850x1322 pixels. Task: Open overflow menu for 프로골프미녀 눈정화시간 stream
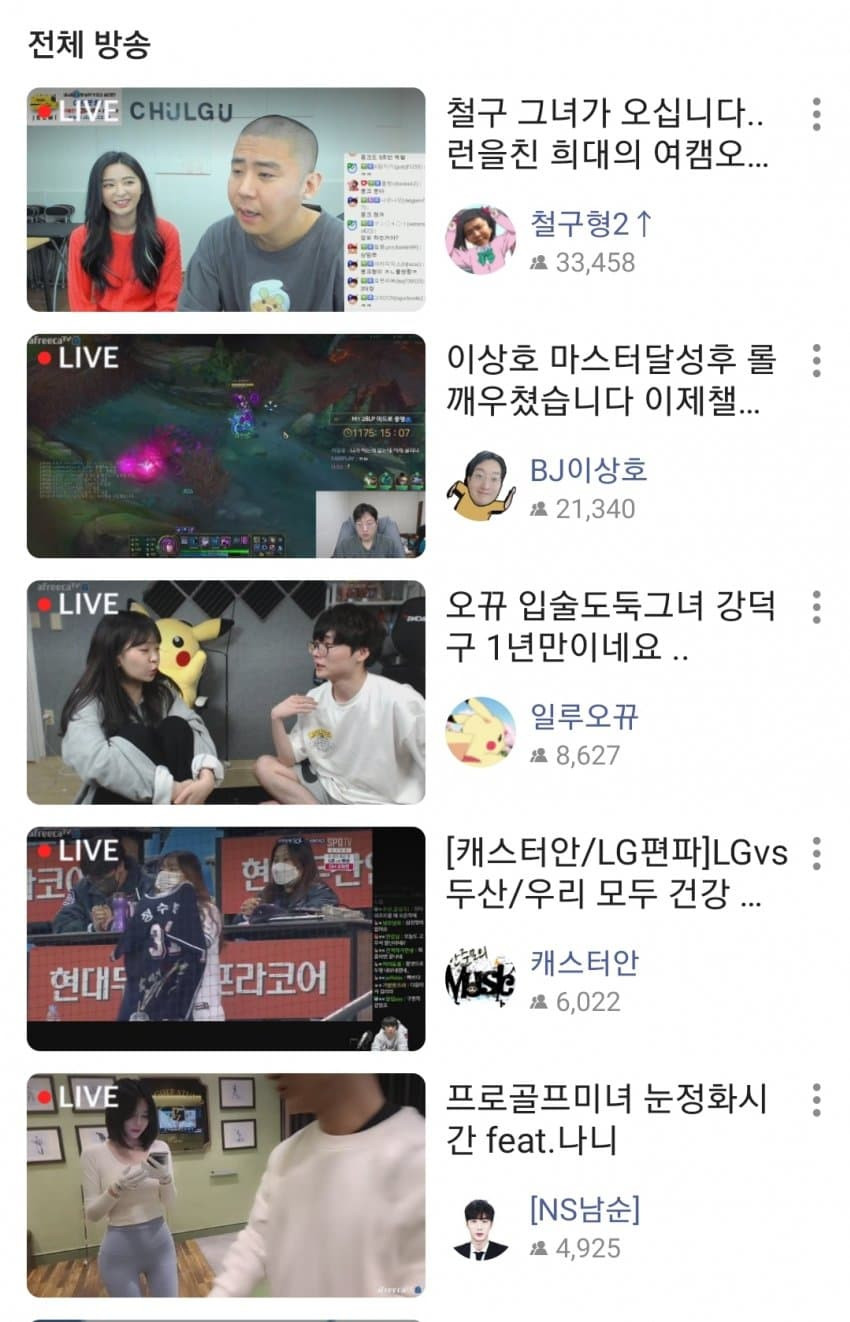point(817,1099)
